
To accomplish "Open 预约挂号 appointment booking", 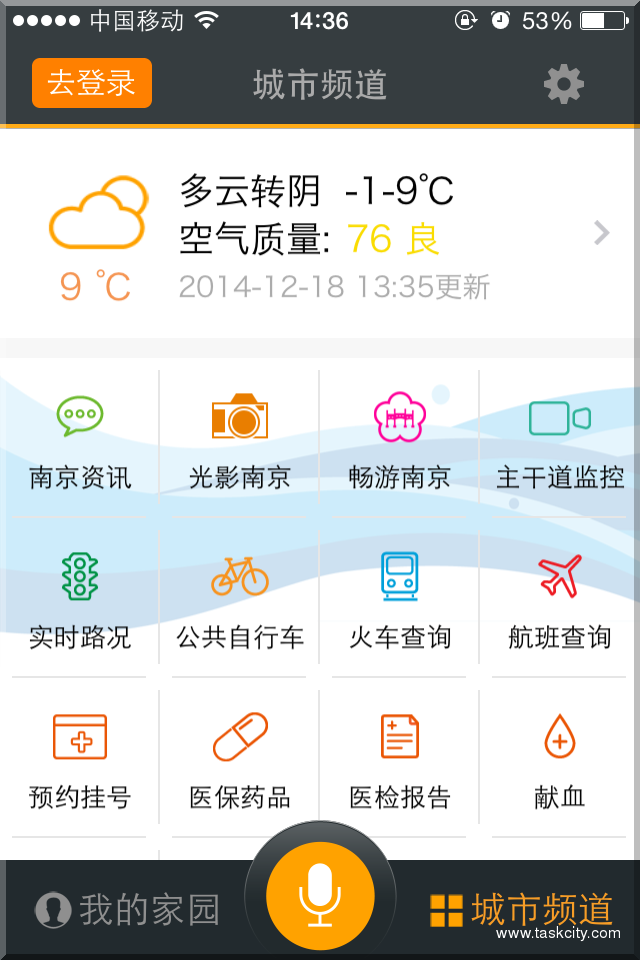I will pyautogui.click(x=80, y=760).
